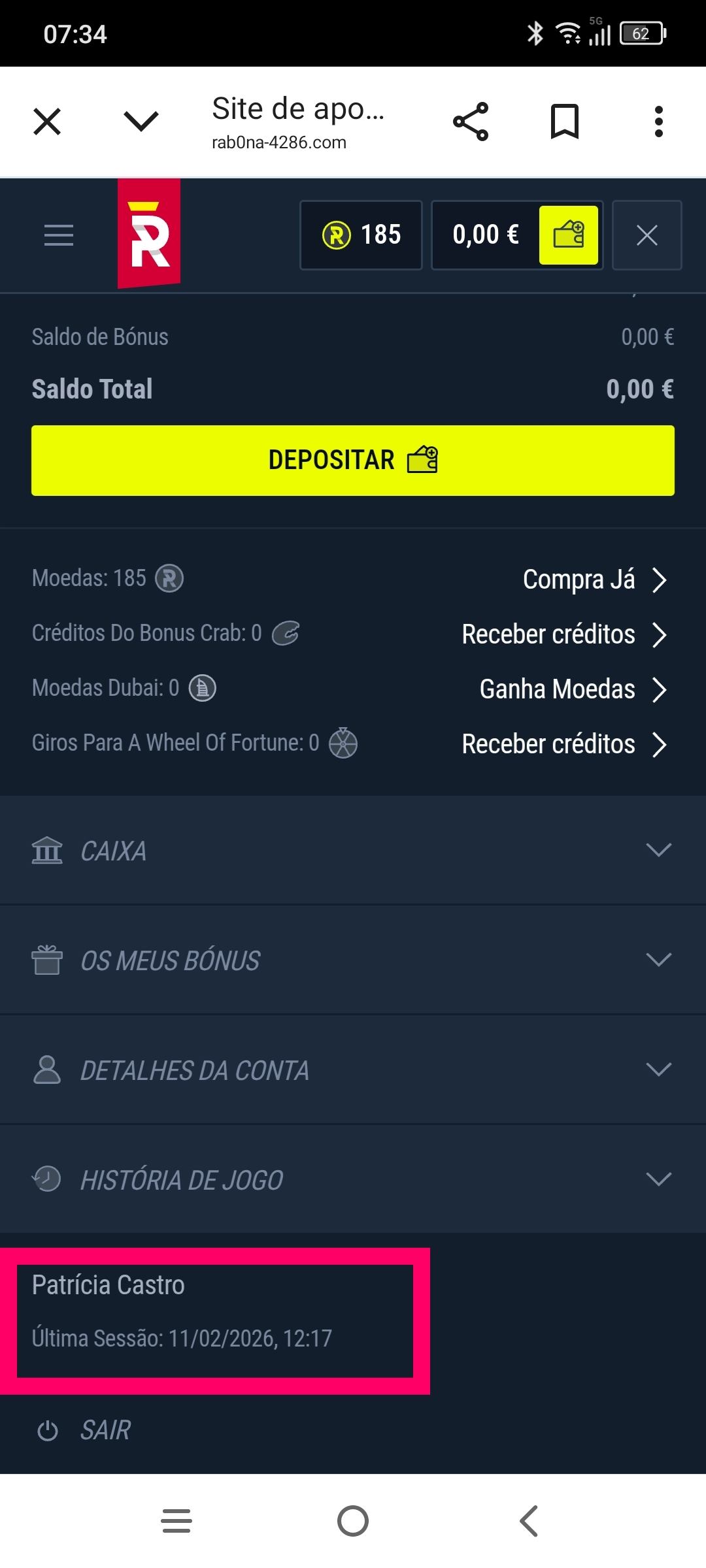Expand OS MEUS BÓNUS section
706x1568 pixels.
point(353,960)
